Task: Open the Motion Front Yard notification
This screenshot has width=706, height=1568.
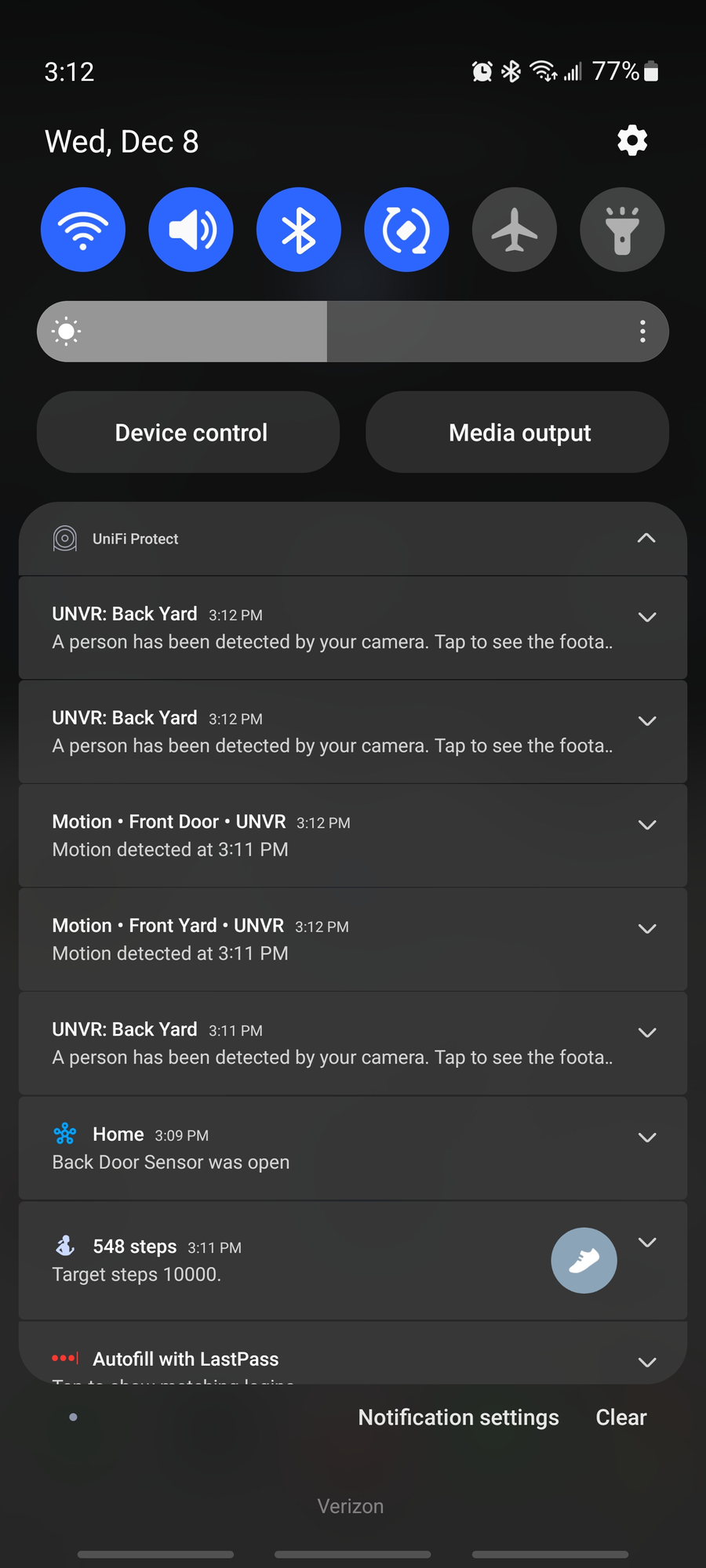Action: (x=314, y=939)
